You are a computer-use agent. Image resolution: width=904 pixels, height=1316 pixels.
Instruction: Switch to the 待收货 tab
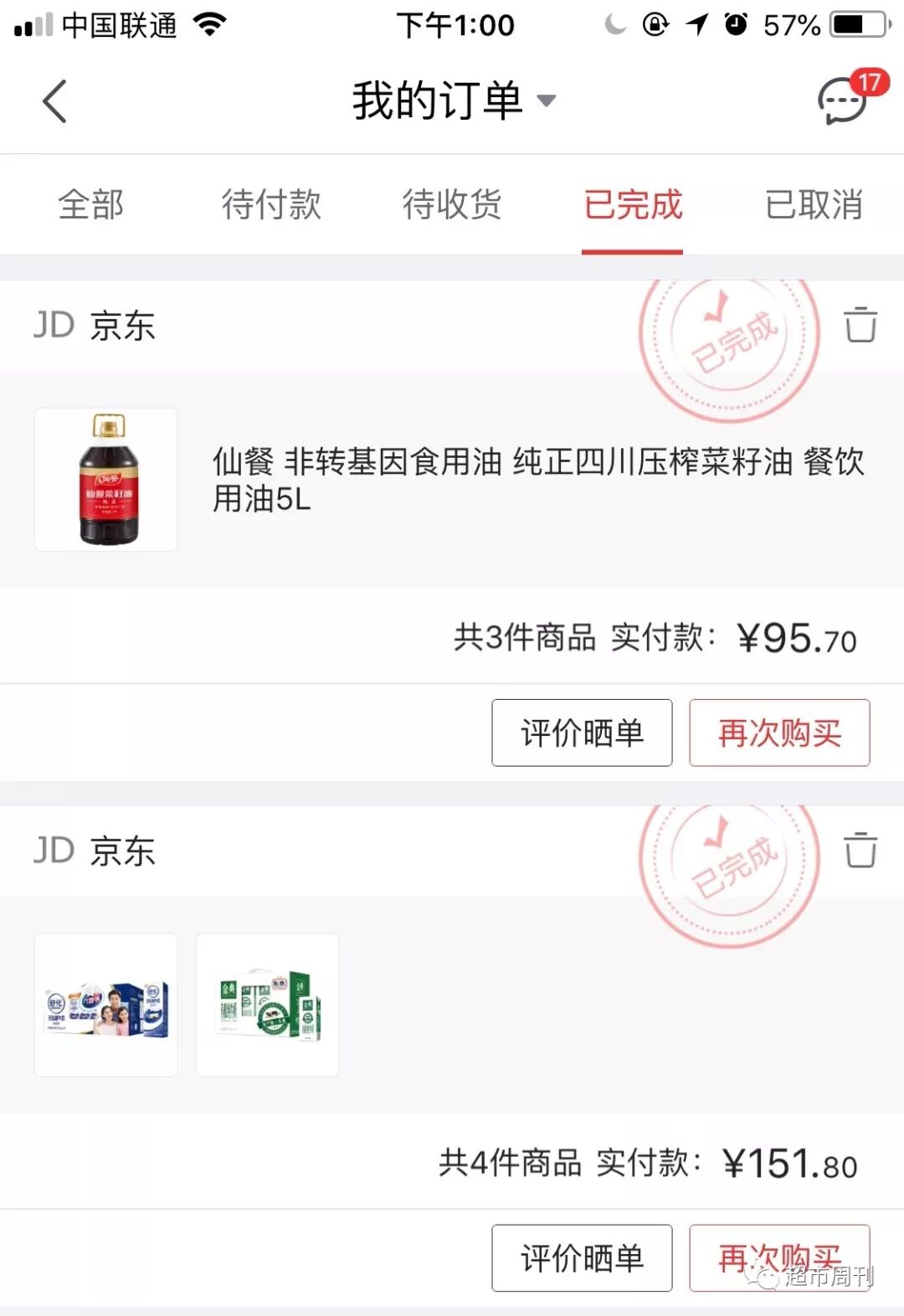(x=452, y=205)
